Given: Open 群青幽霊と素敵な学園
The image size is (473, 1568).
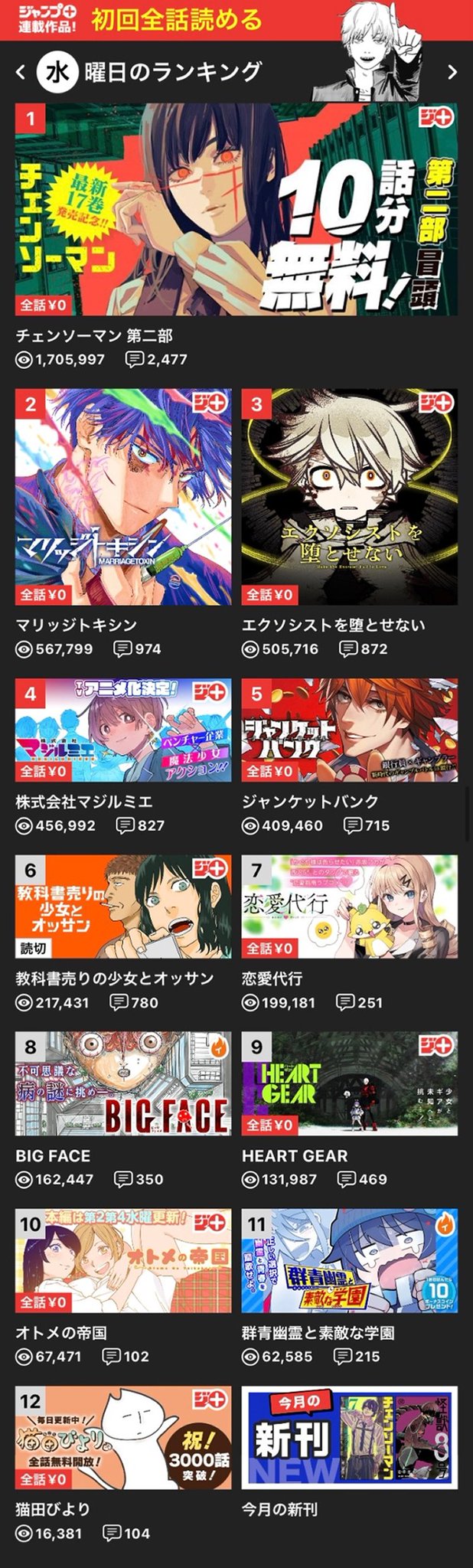Looking at the screenshot, I should (x=350, y=1260).
